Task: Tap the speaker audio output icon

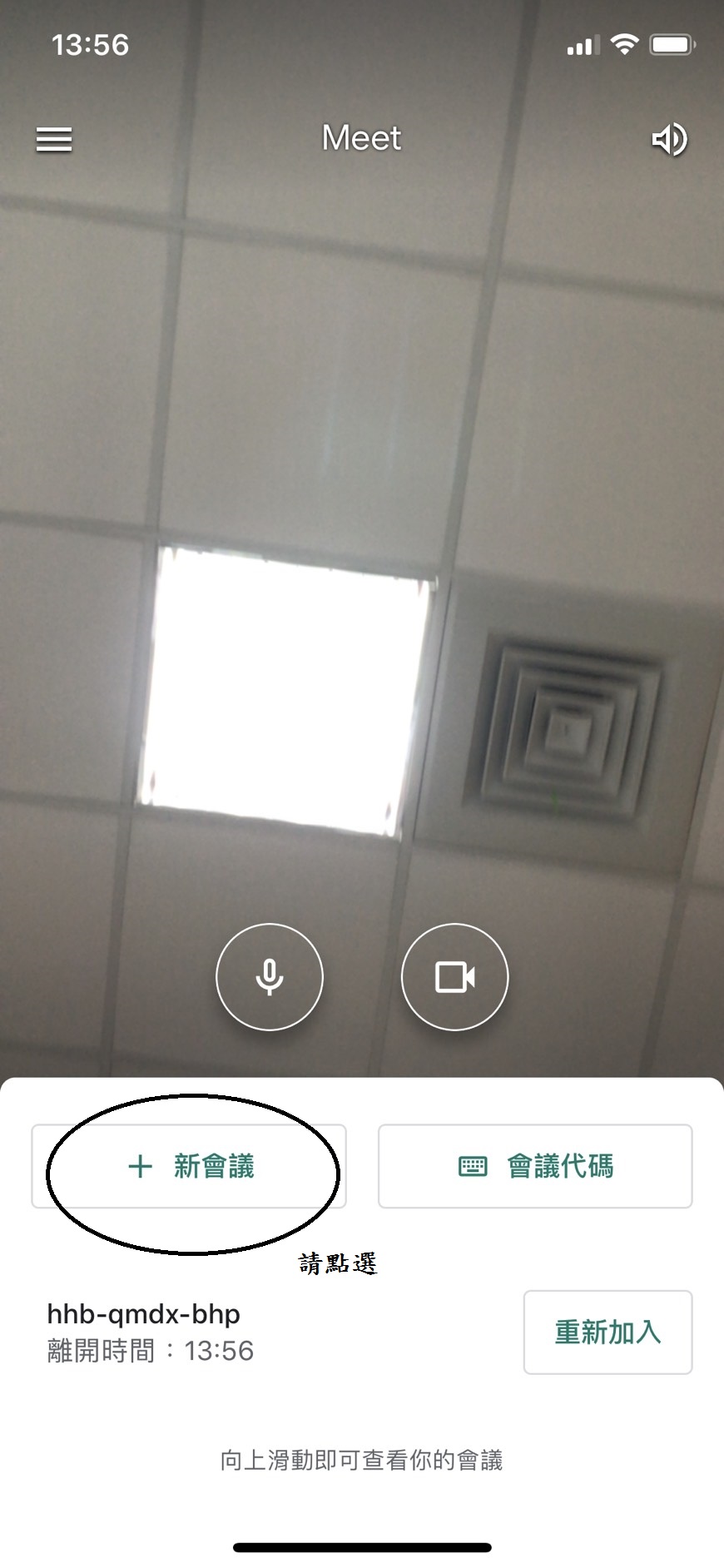Action: (669, 139)
